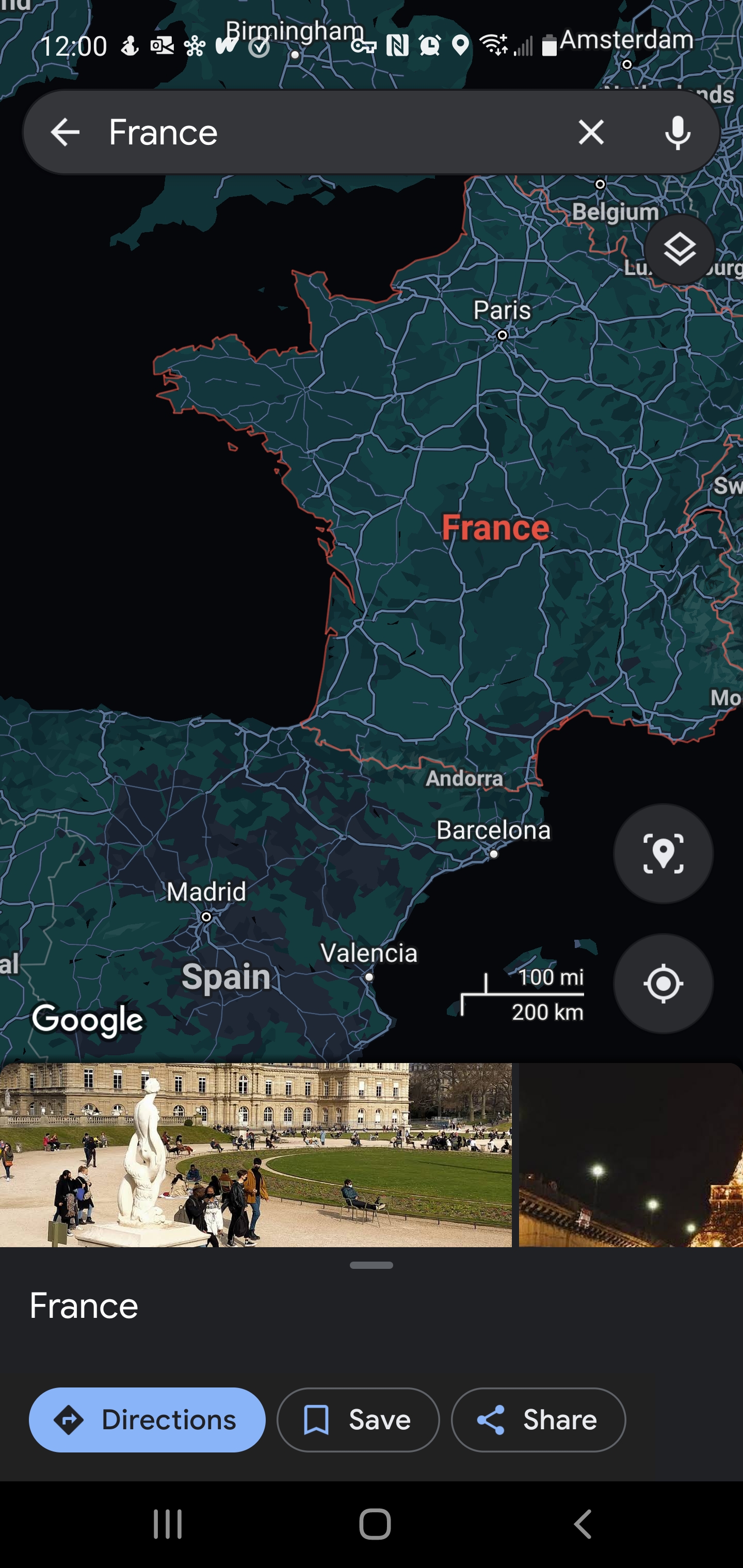Image resolution: width=743 pixels, height=1568 pixels.
Task: Save France to a list
Action: coord(358,1419)
